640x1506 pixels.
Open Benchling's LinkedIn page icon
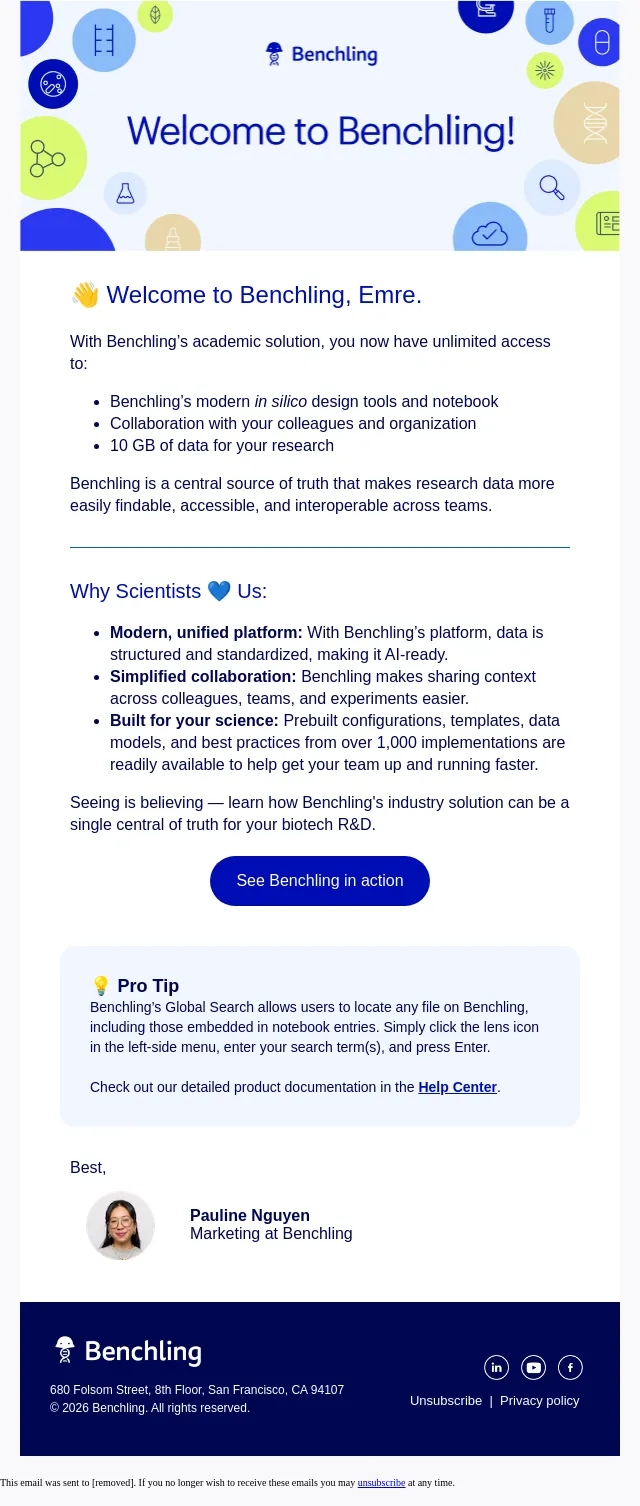497,1367
